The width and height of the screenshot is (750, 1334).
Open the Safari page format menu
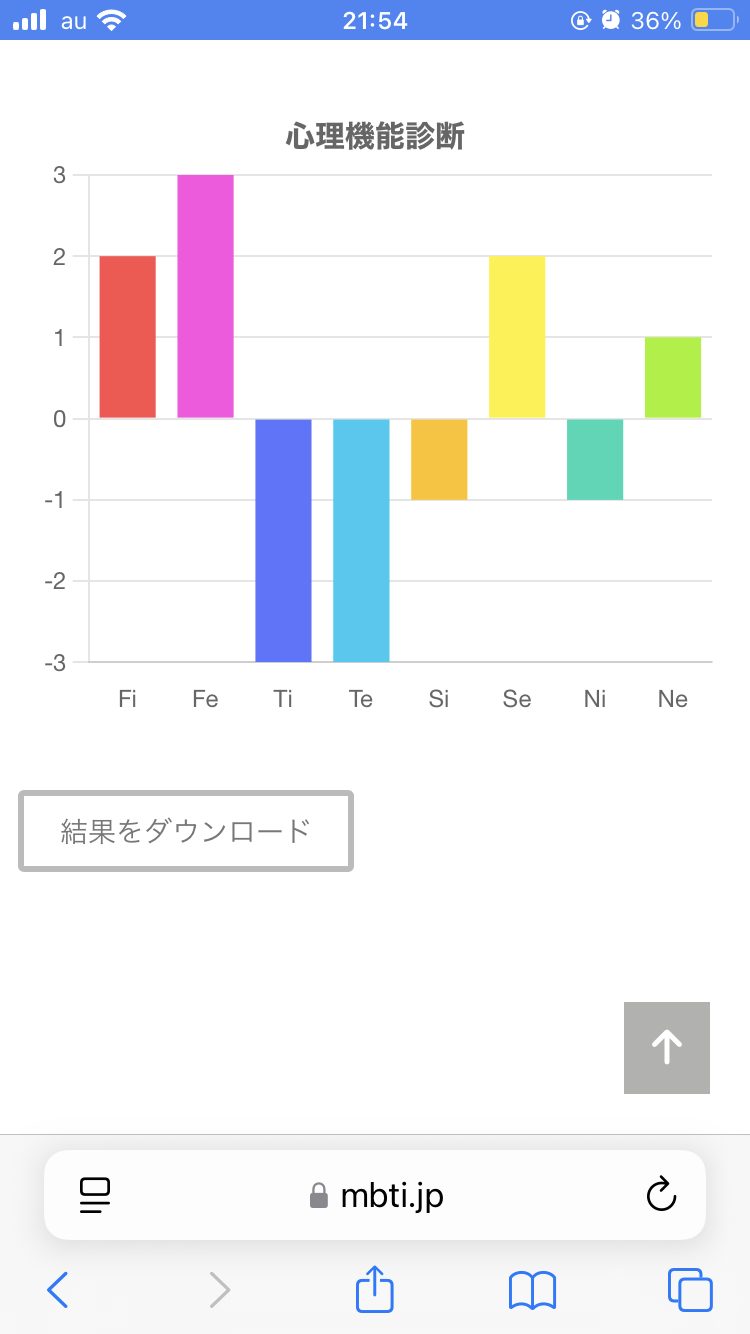coord(95,1195)
